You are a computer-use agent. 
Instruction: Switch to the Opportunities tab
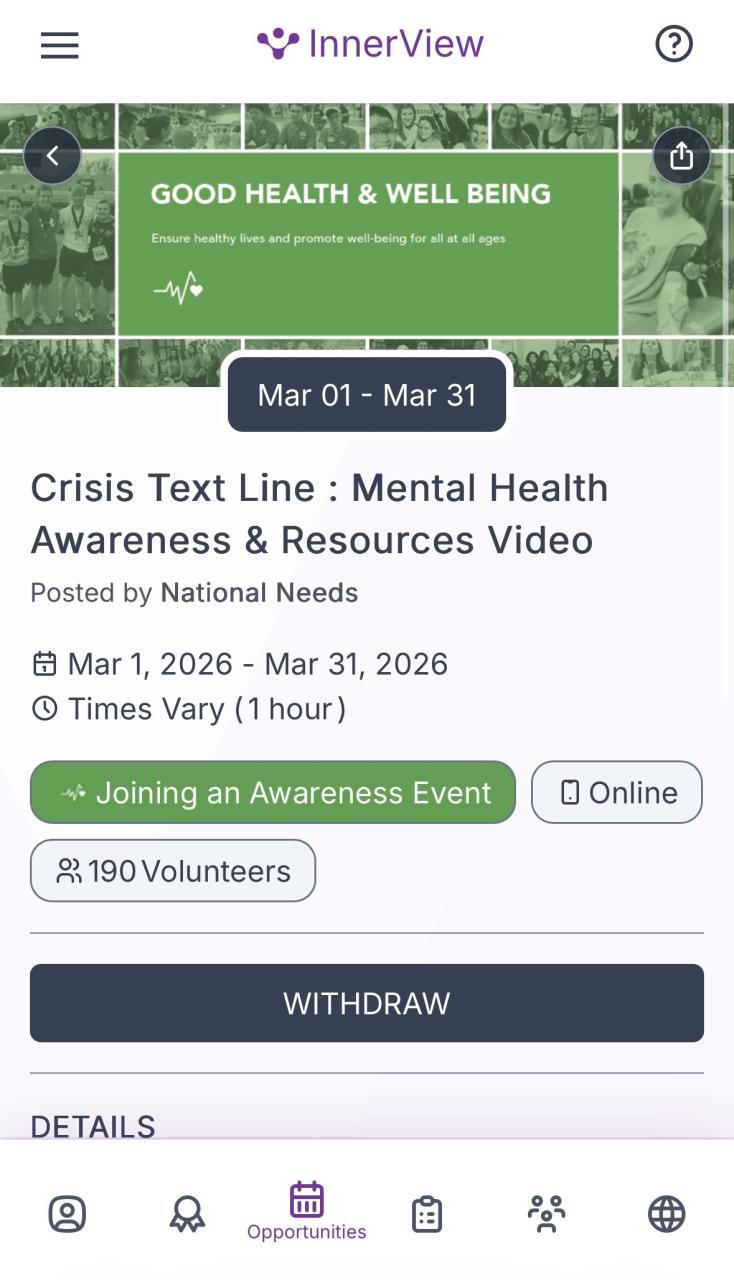[x=307, y=1211]
